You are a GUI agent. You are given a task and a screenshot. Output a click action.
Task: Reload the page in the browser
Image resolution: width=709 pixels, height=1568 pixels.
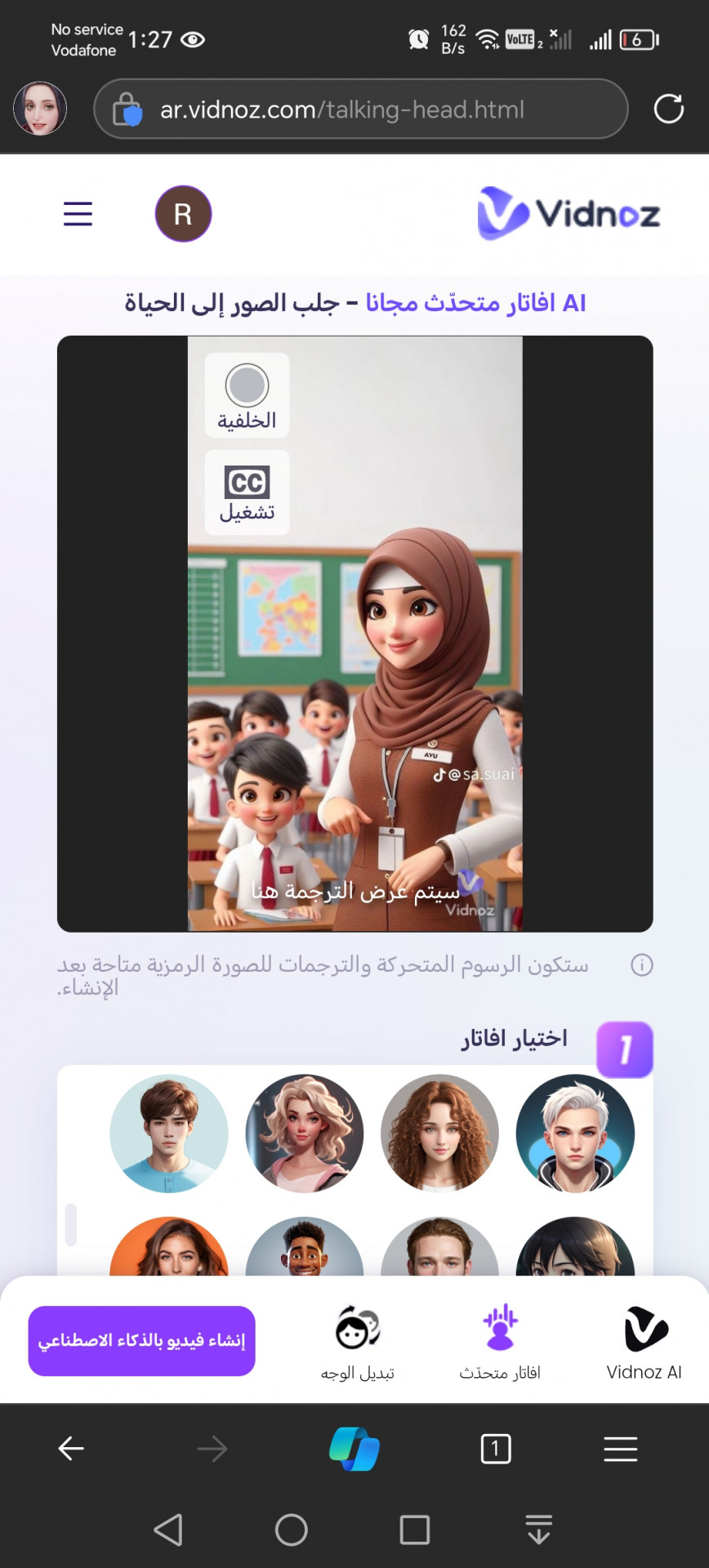668,109
